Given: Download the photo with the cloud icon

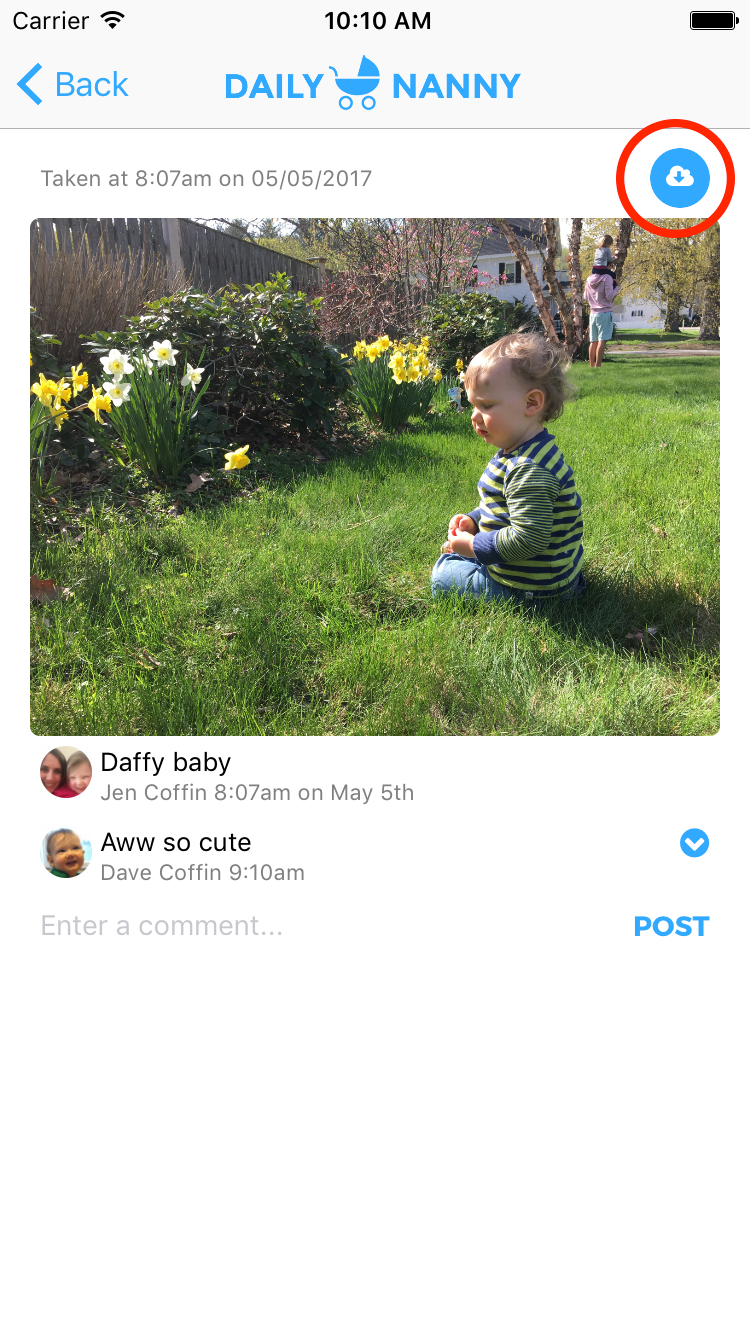Looking at the screenshot, I should coord(679,178).
